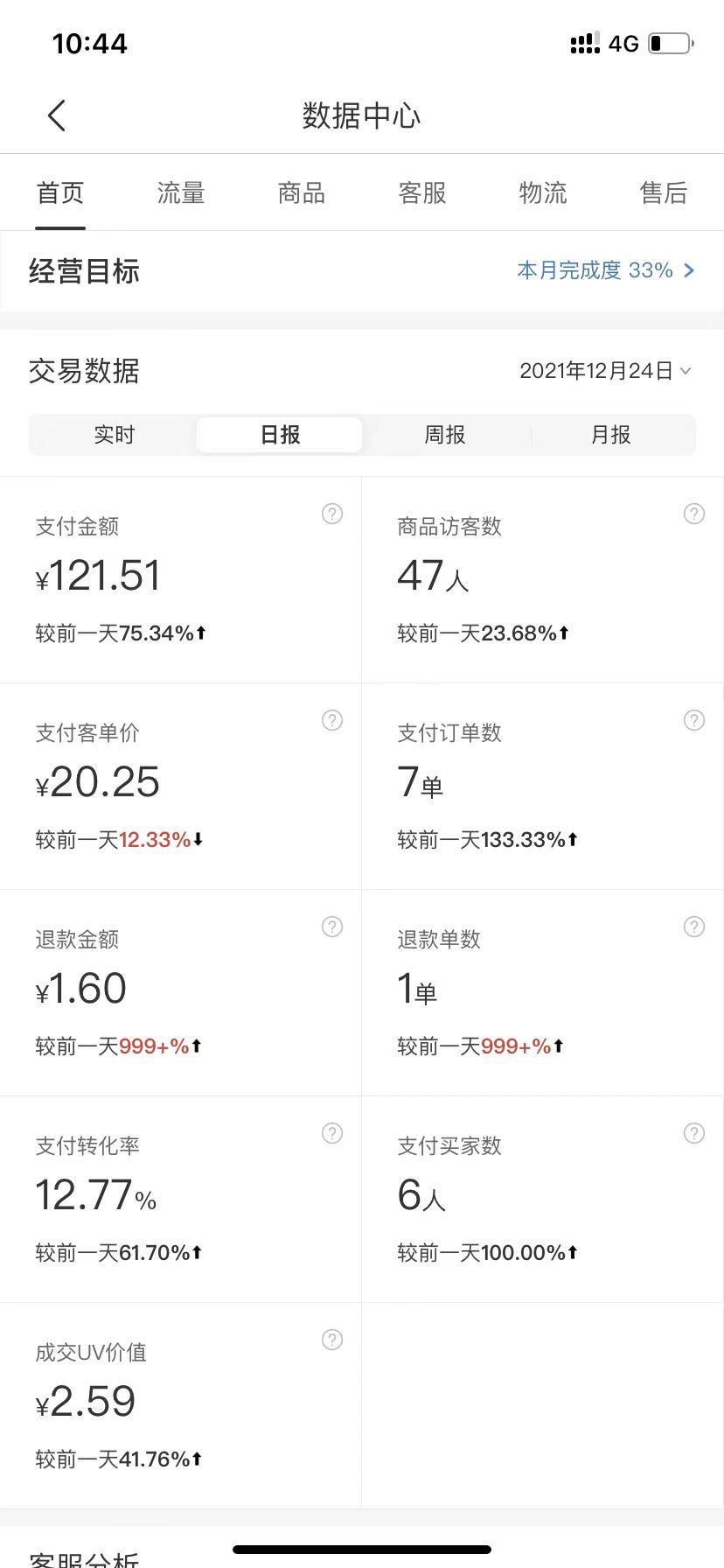
Task: Open the 客服 tab
Action: click(x=422, y=192)
